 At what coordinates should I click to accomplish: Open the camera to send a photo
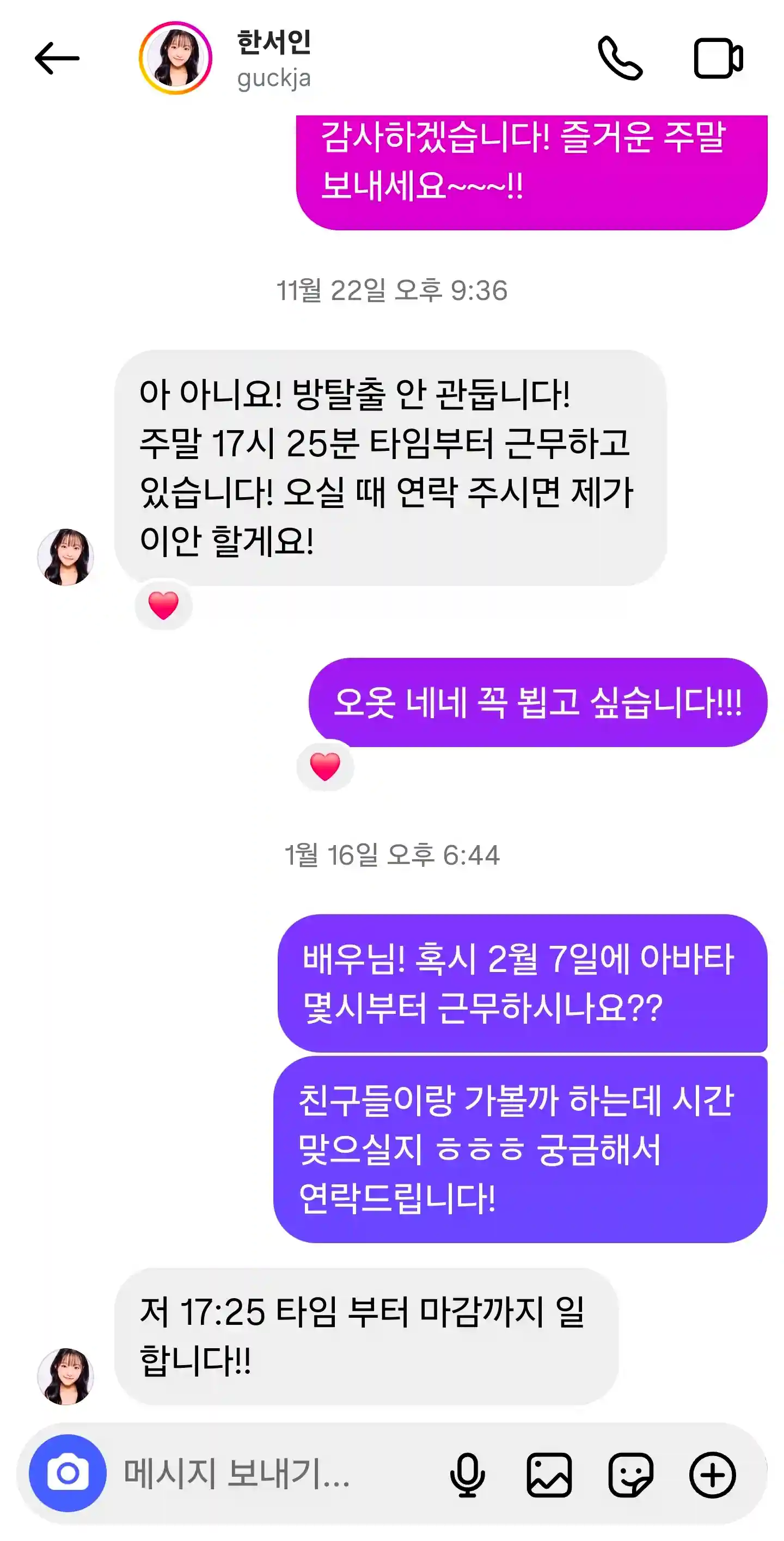(68, 1473)
